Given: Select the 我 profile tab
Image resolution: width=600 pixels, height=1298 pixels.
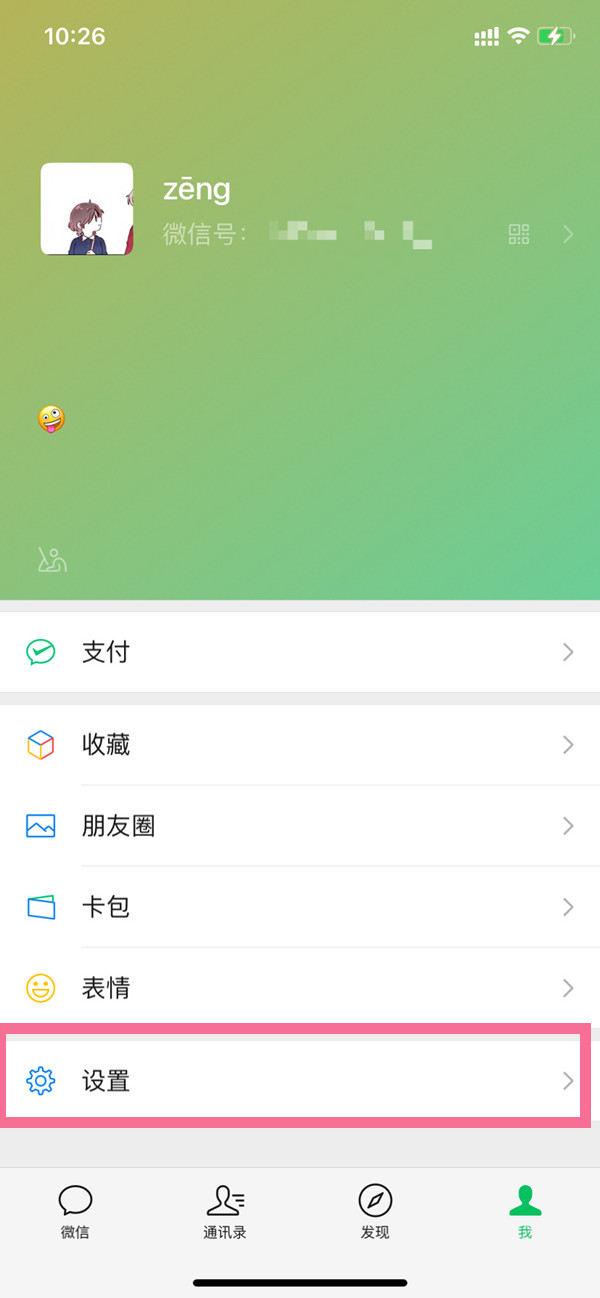Looking at the screenshot, I should (525, 1212).
